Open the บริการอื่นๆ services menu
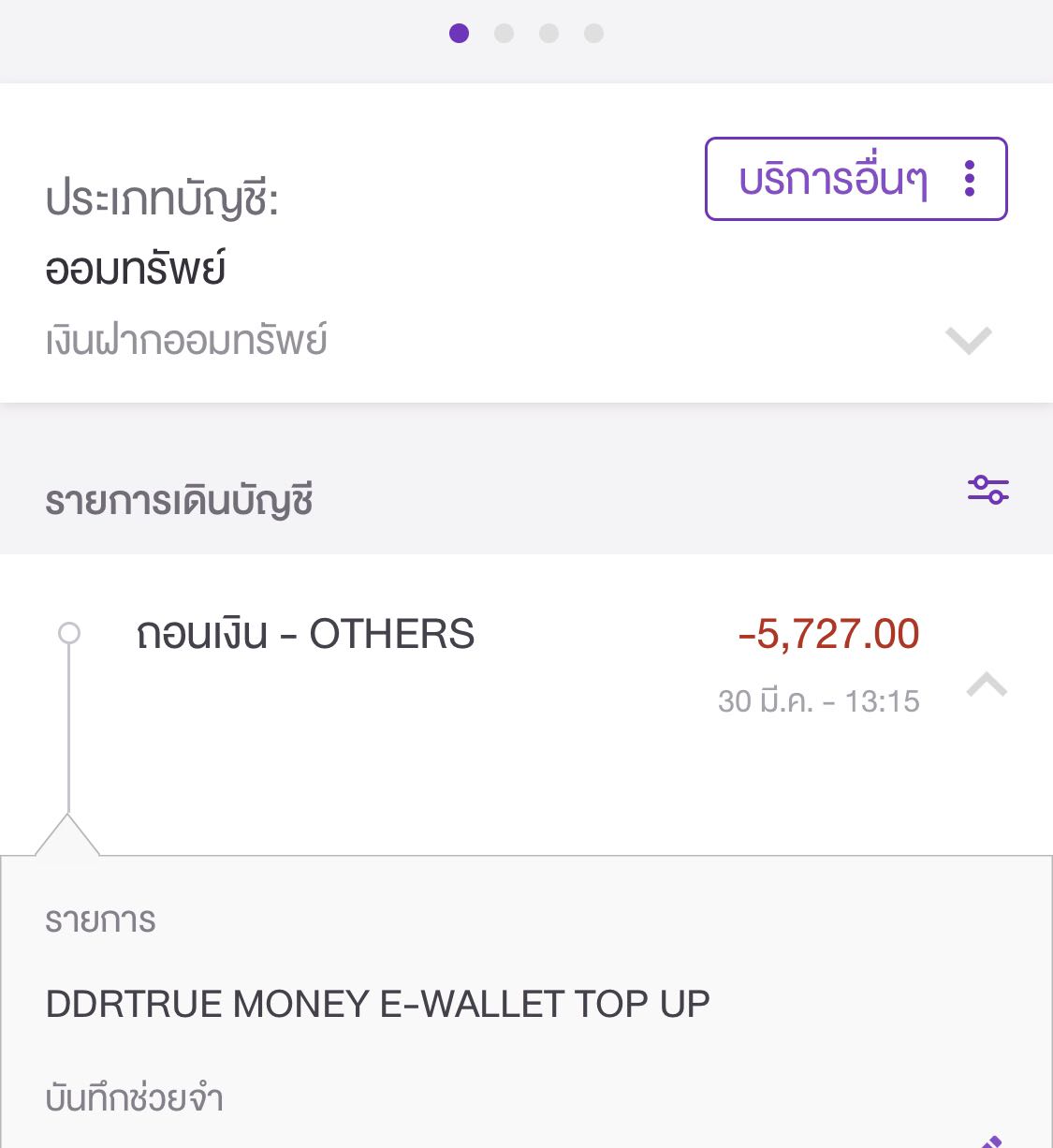Viewport: 1053px width, 1148px height. (x=856, y=179)
